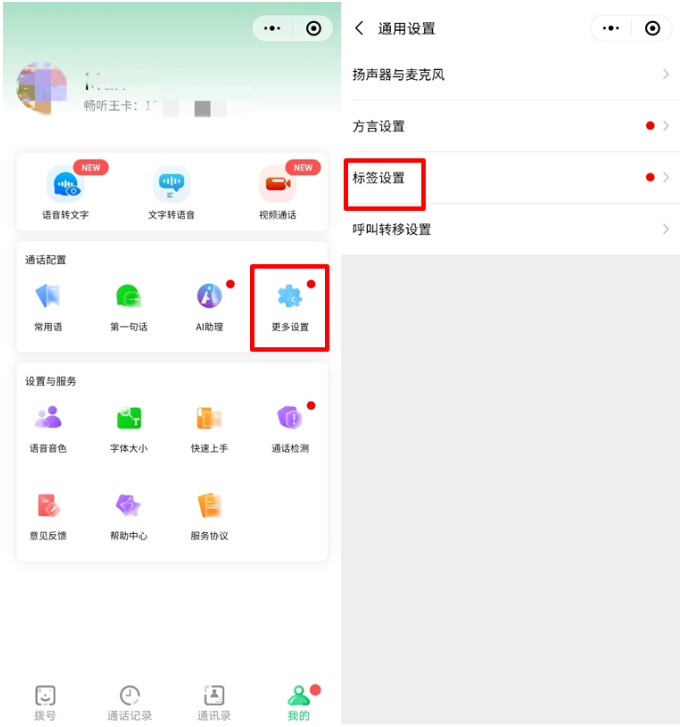
Task: Switch to the 通话记录 tab
Action: 129,701
